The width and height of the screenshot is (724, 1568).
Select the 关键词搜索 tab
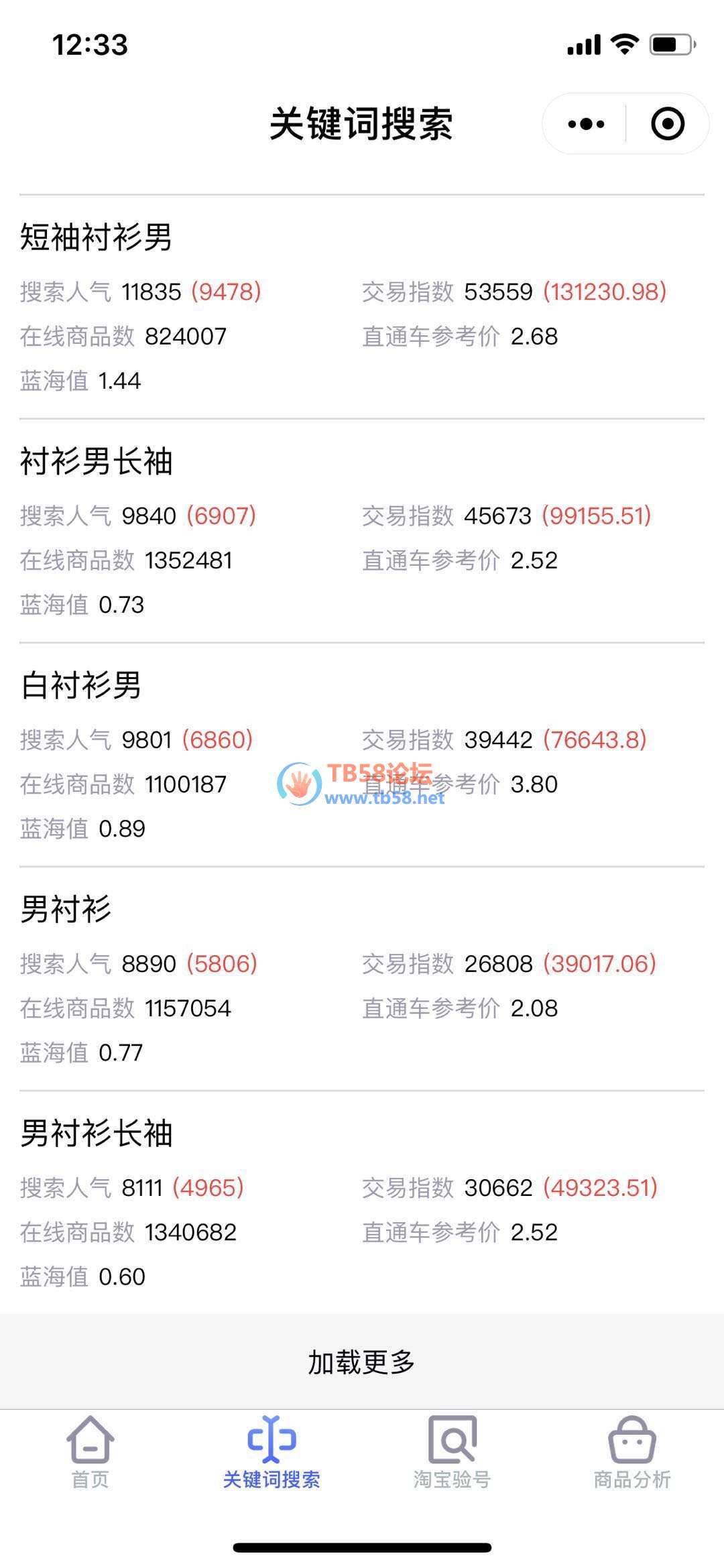[271, 1451]
